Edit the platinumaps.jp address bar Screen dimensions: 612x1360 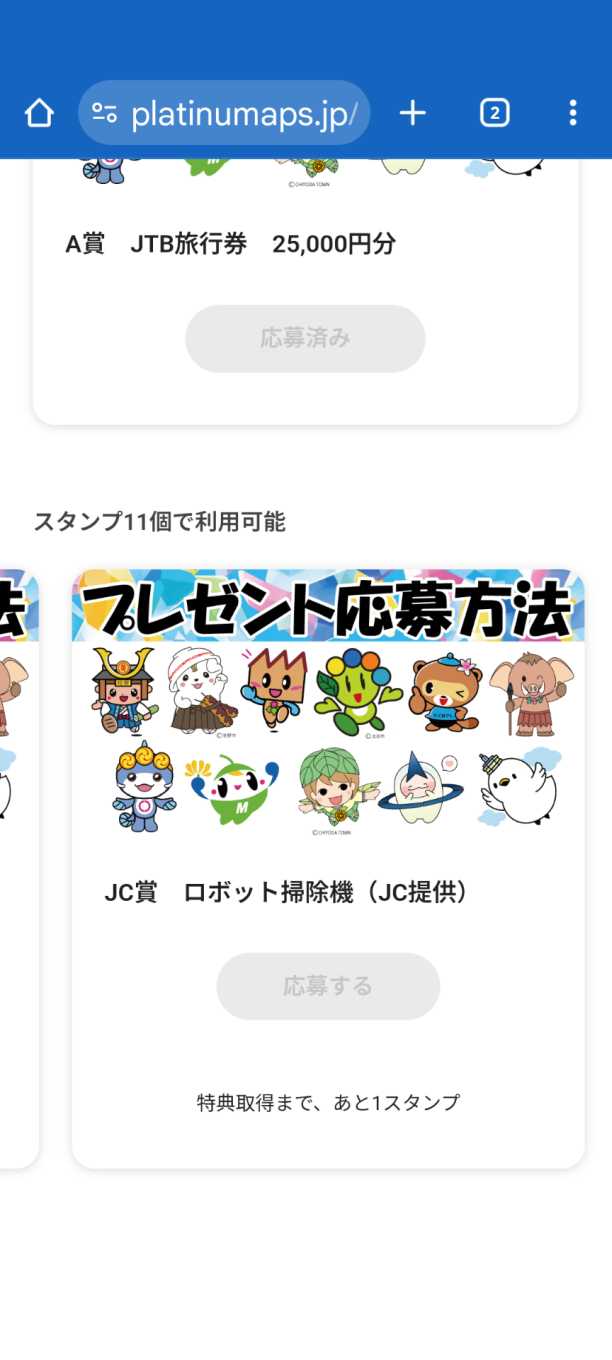coord(238,114)
